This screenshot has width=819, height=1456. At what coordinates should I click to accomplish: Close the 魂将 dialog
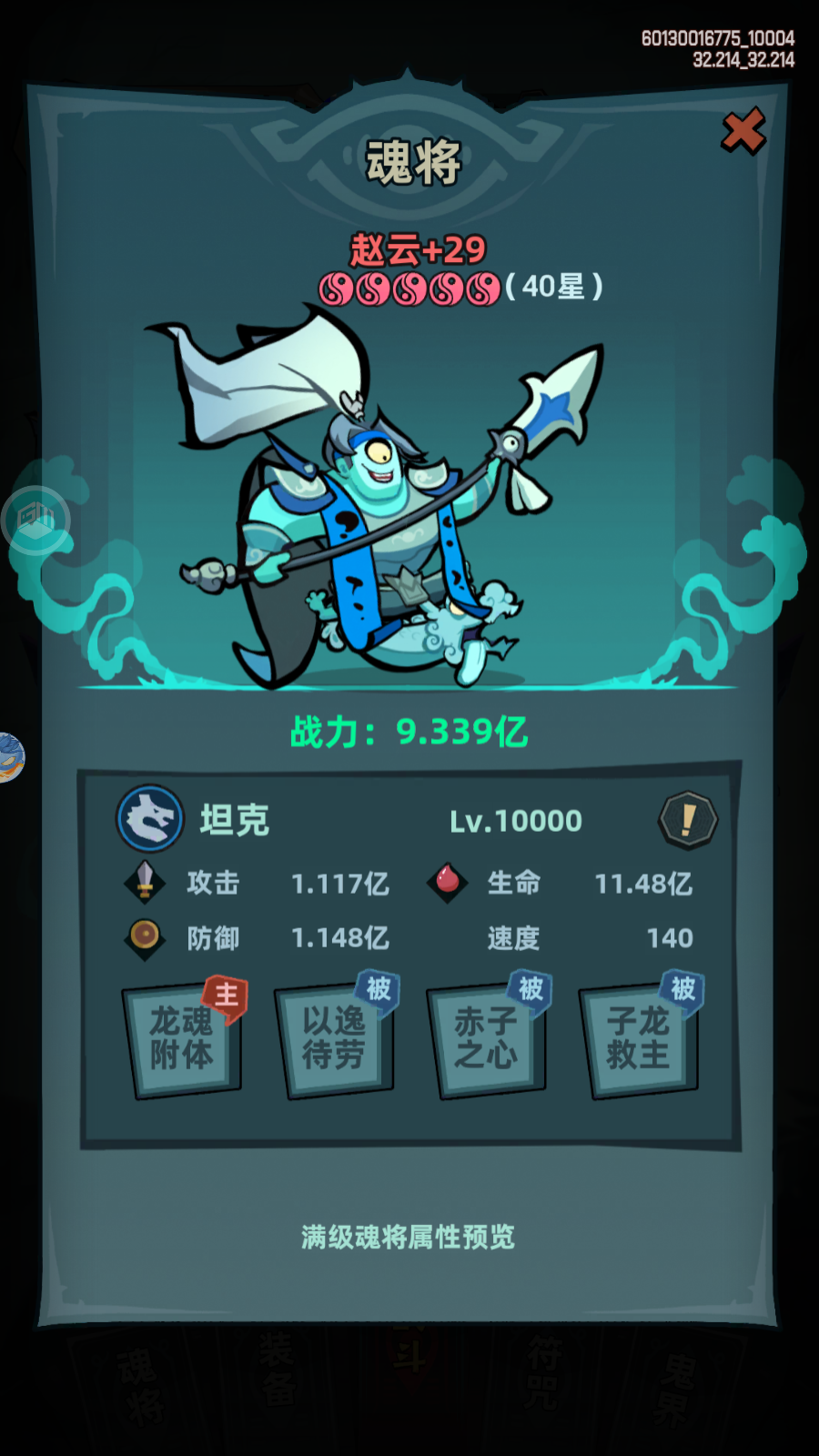pyautogui.click(x=743, y=132)
